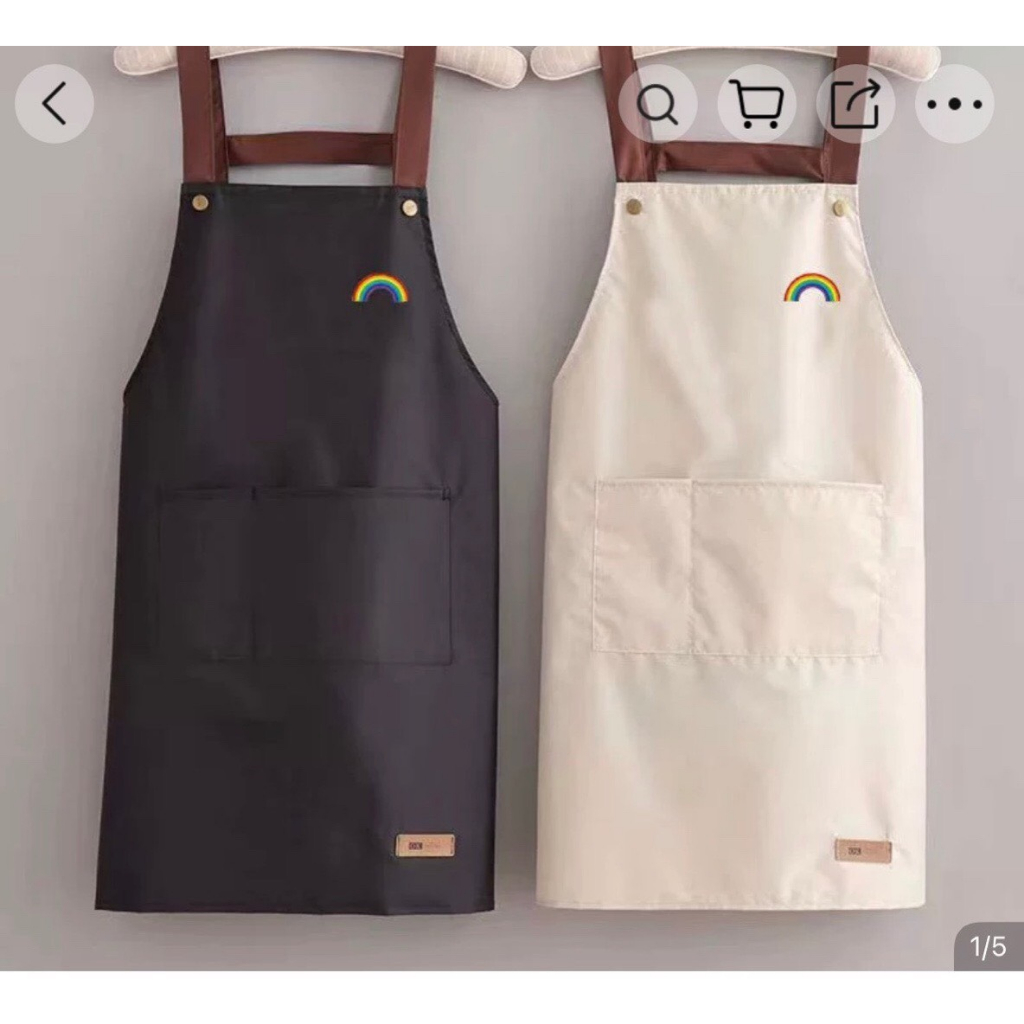Open the three-dot overflow menu

(x=954, y=104)
